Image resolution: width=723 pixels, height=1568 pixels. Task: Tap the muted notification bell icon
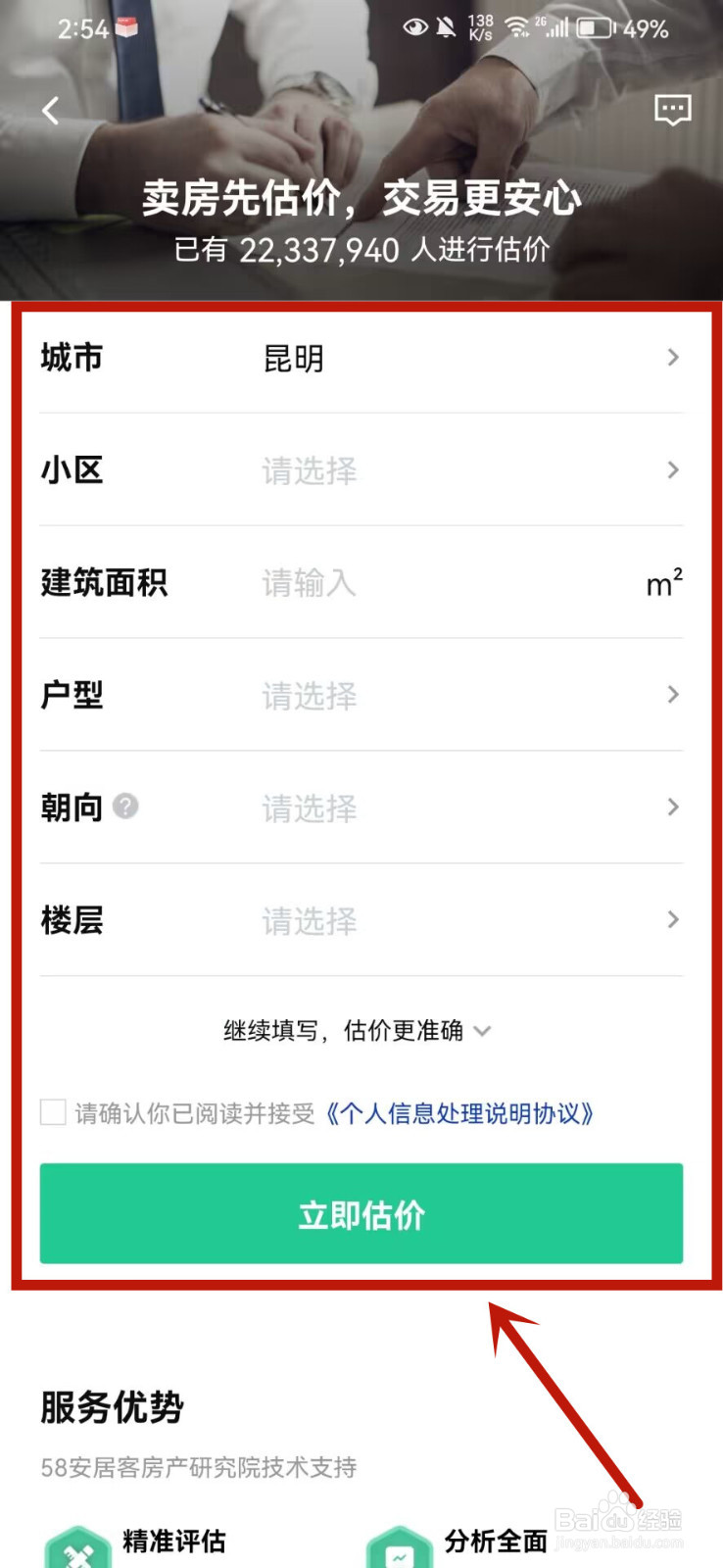446,28
